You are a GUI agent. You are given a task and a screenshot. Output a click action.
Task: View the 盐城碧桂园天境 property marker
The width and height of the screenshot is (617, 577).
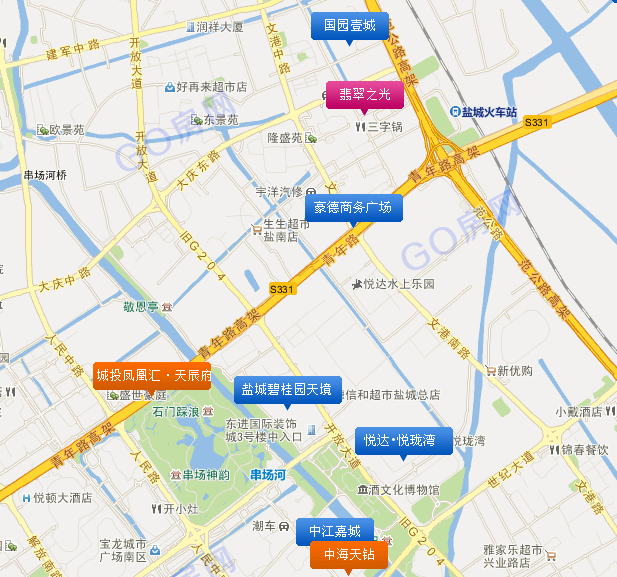click(289, 388)
